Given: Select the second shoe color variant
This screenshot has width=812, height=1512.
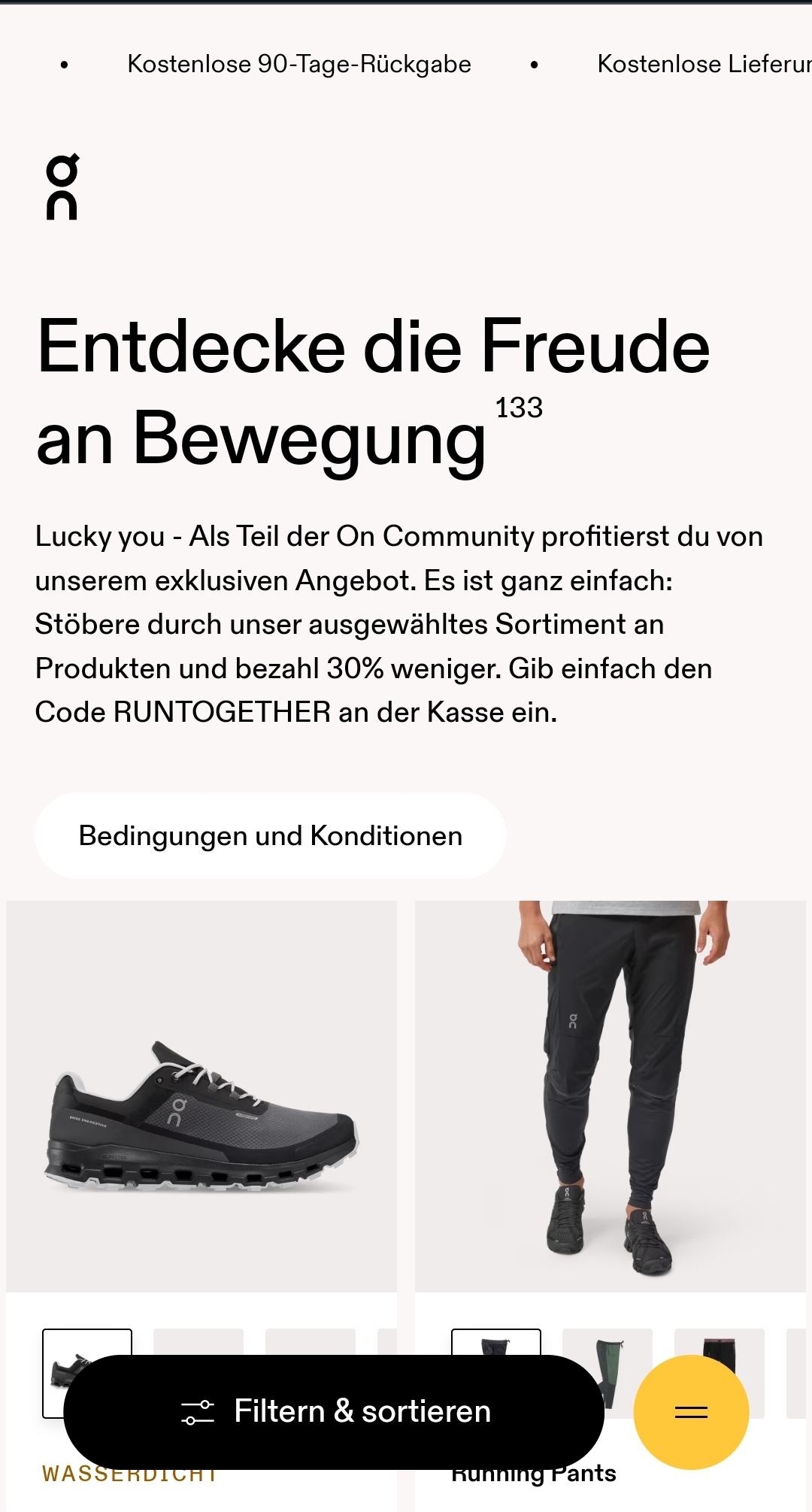Looking at the screenshot, I should click(x=198, y=1342).
